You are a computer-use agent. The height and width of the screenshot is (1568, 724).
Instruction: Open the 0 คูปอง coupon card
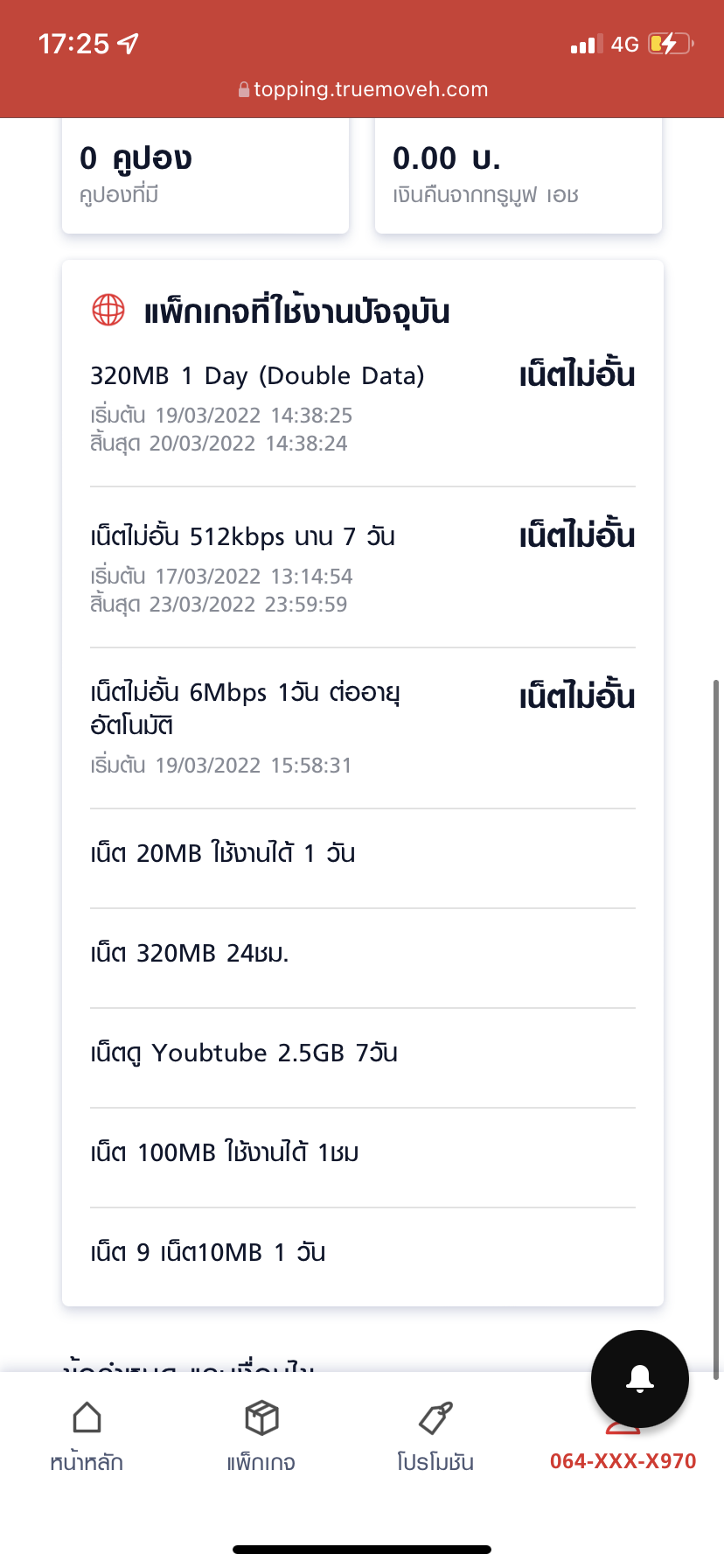point(205,175)
